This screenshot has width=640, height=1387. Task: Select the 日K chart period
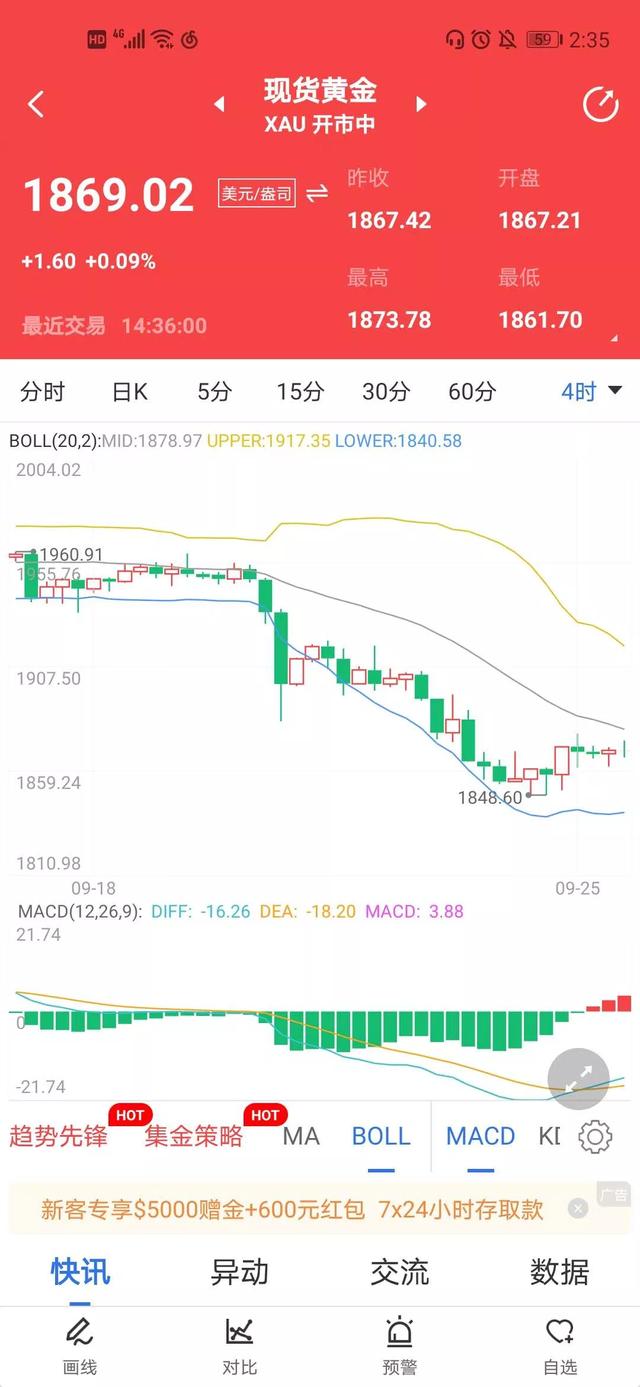pos(129,392)
